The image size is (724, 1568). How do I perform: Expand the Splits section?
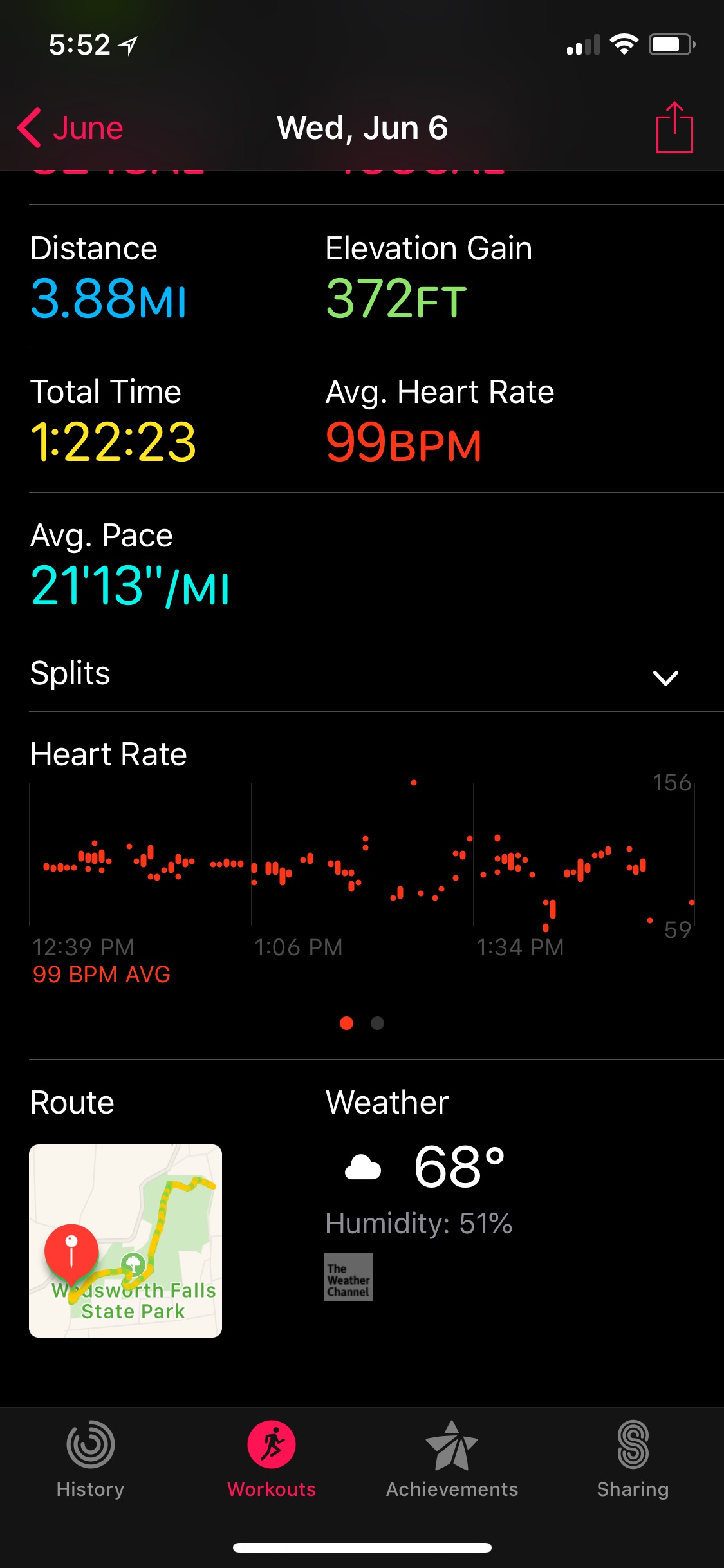(665, 677)
